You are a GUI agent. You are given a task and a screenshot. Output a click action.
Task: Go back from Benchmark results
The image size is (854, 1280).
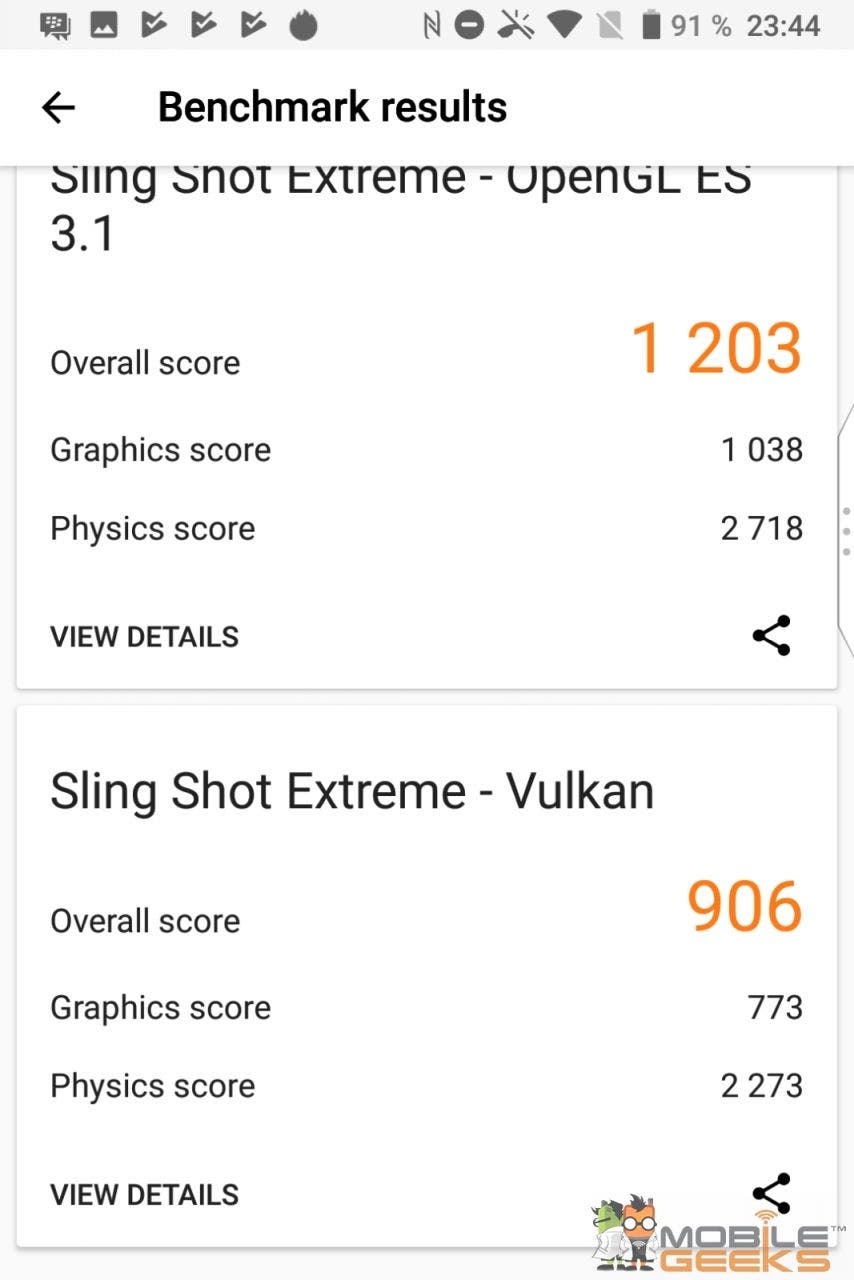point(58,107)
